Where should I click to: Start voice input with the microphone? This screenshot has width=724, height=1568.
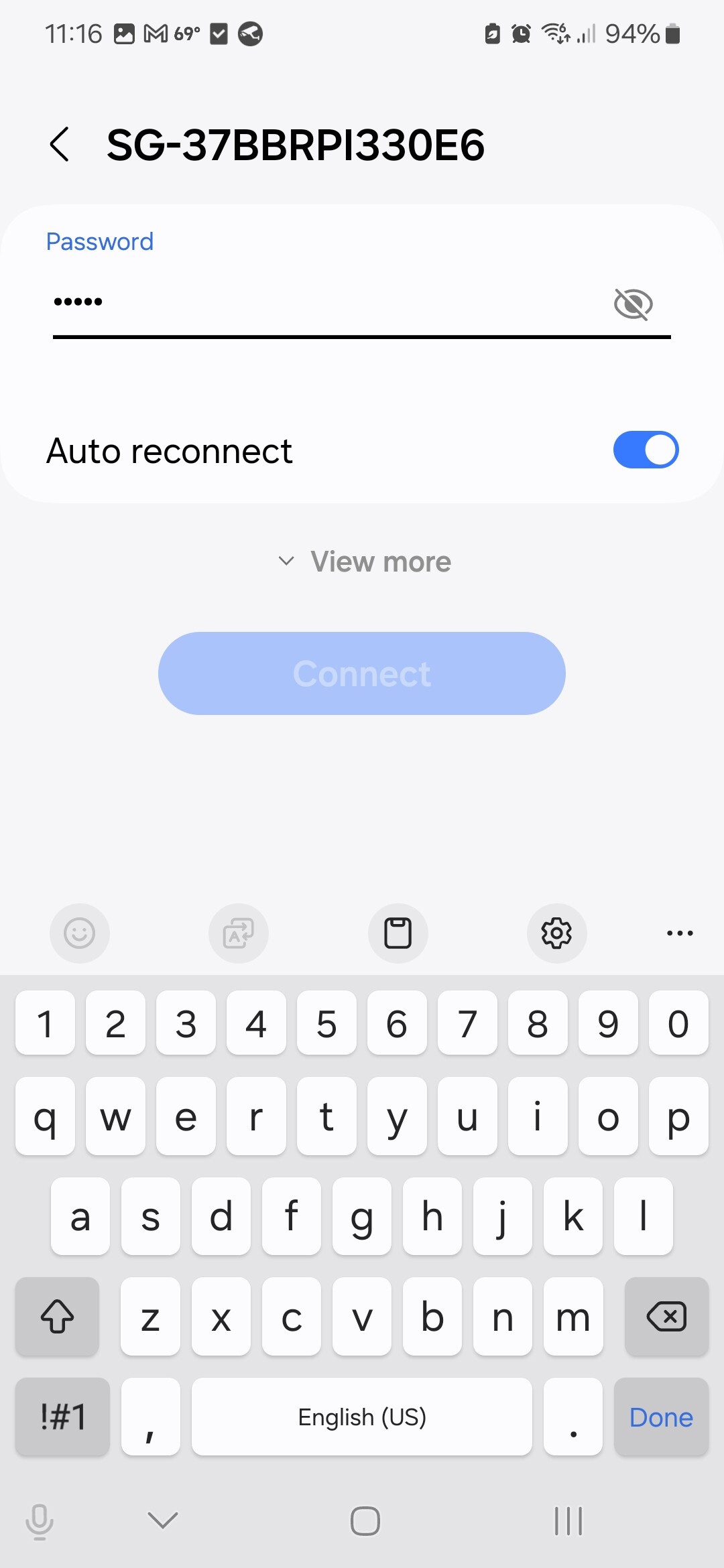pyautogui.click(x=40, y=1521)
